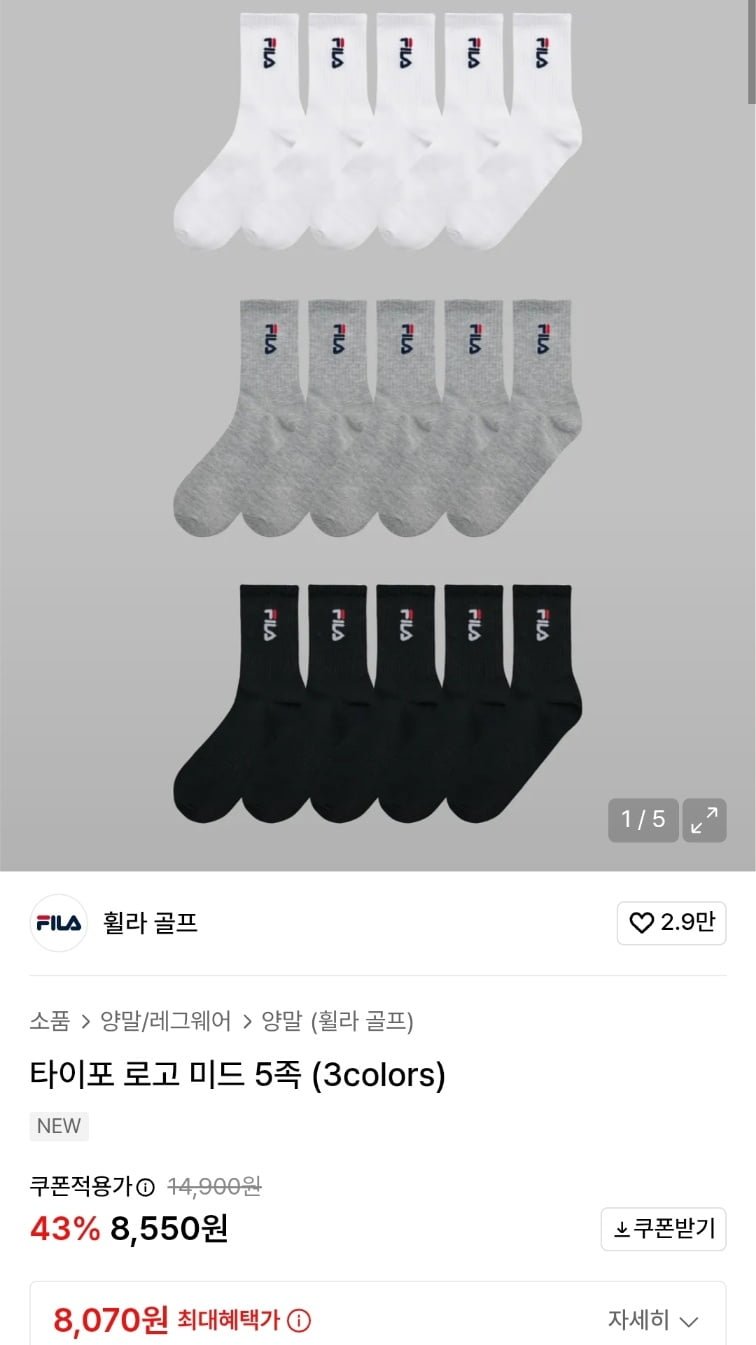Open the 휠라 골프 brand page
This screenshot has height=1345, width=756.
[150, 923]
